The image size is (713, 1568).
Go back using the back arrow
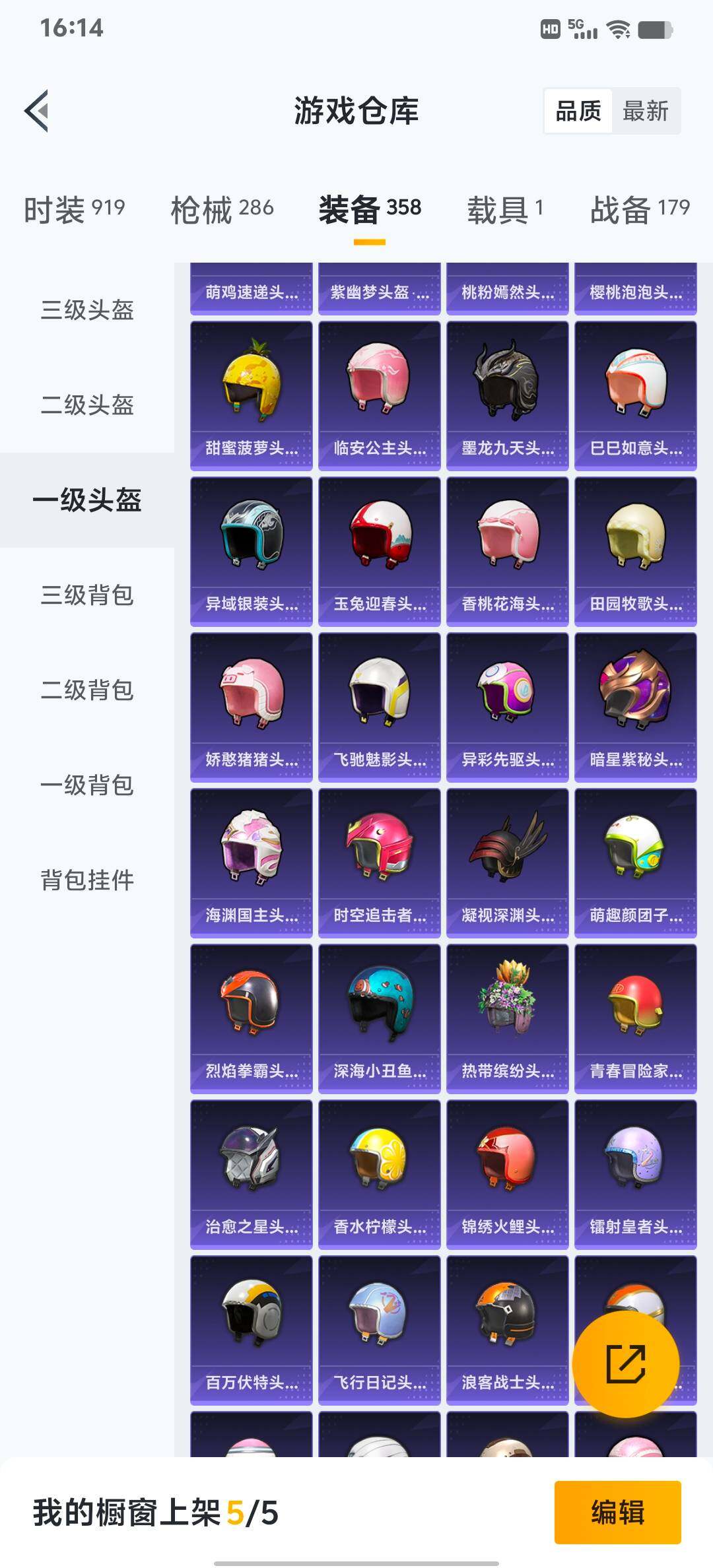coord(38,111)
